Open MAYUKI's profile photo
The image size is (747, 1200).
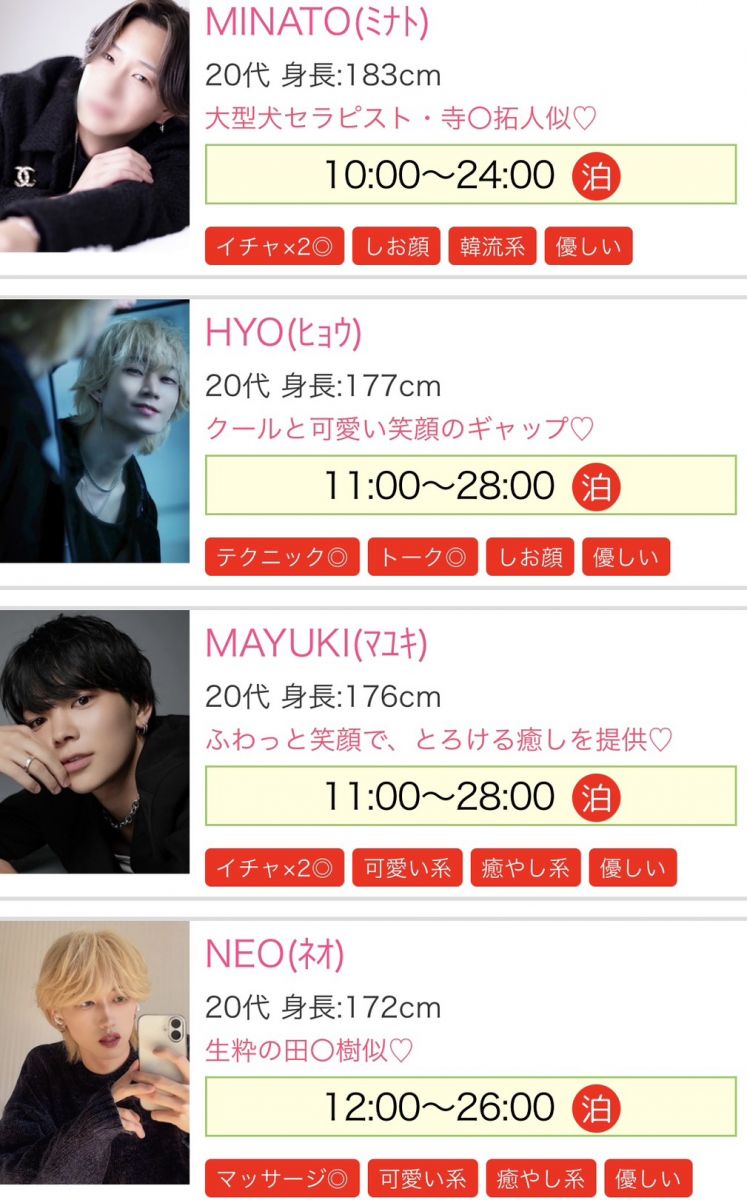coord(94,741)
